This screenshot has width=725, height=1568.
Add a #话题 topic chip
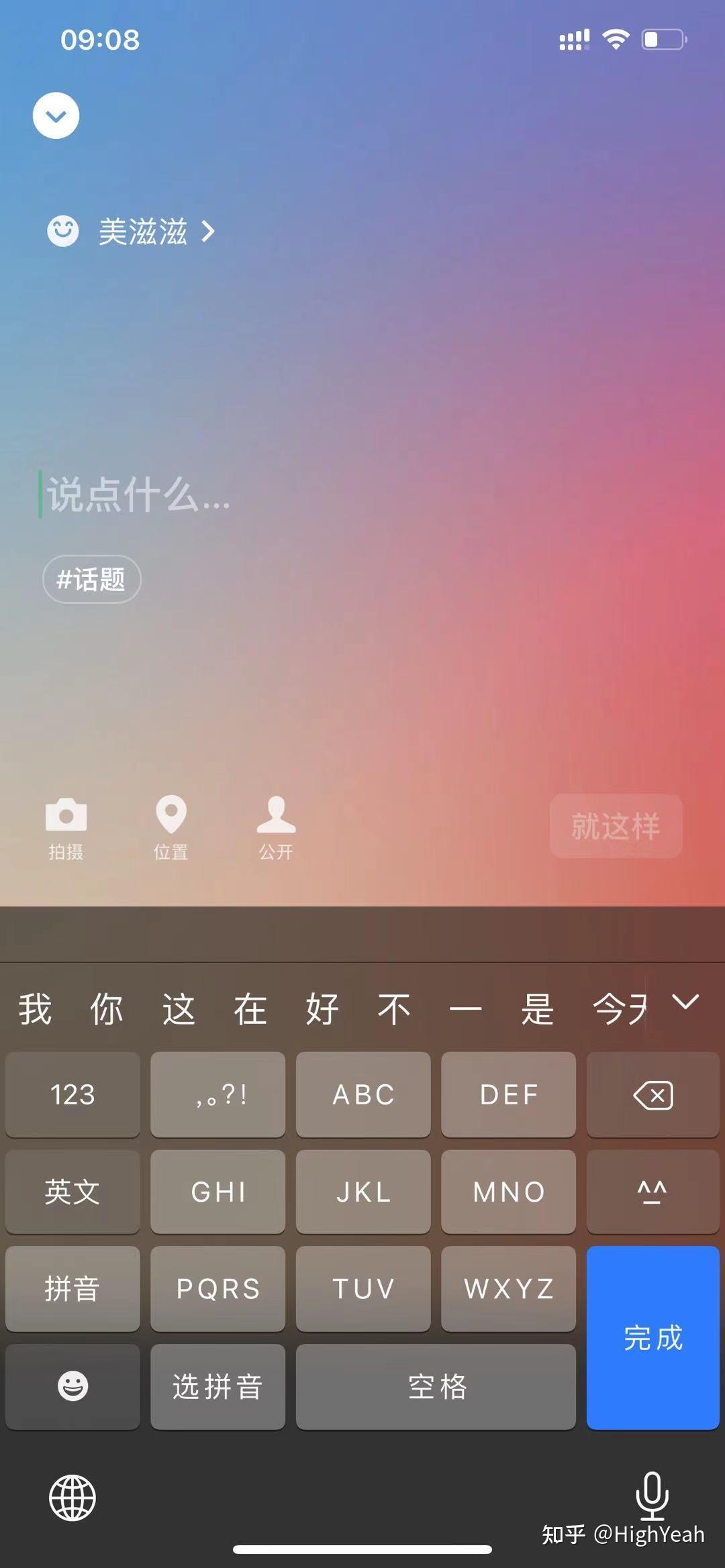[91, 579]
